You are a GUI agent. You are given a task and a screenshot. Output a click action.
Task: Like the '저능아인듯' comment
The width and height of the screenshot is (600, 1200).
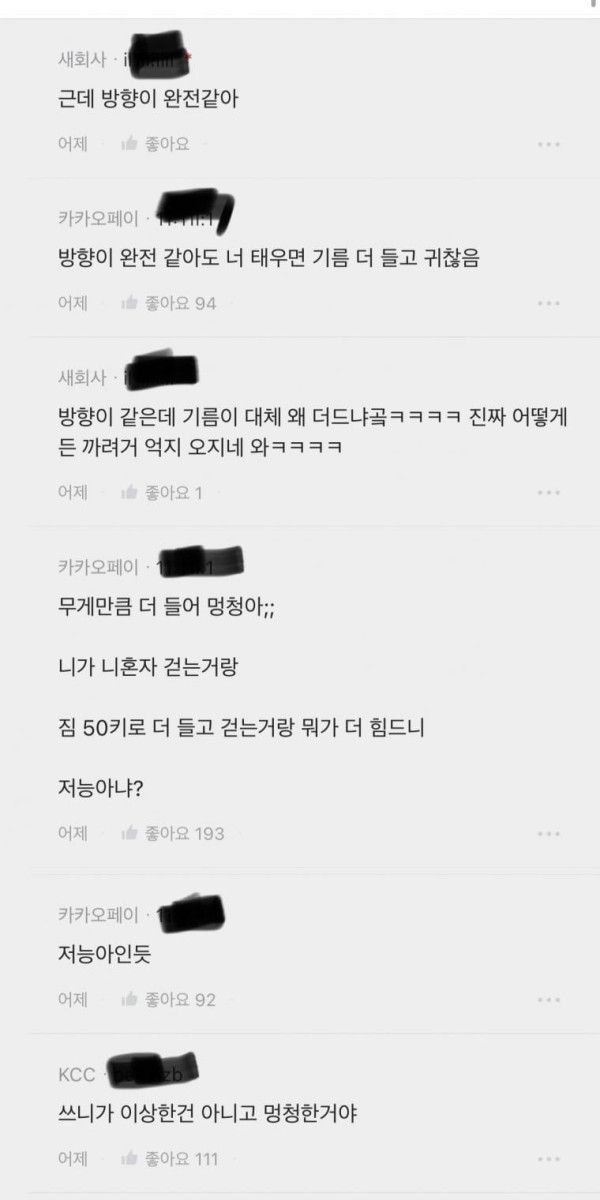point(167,999)
